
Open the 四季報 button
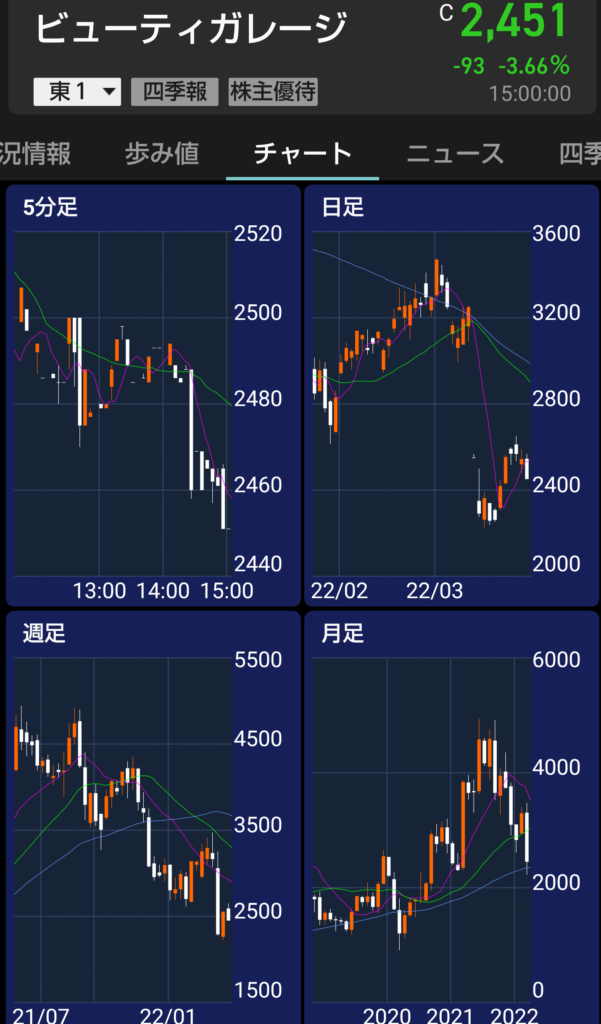175,92
